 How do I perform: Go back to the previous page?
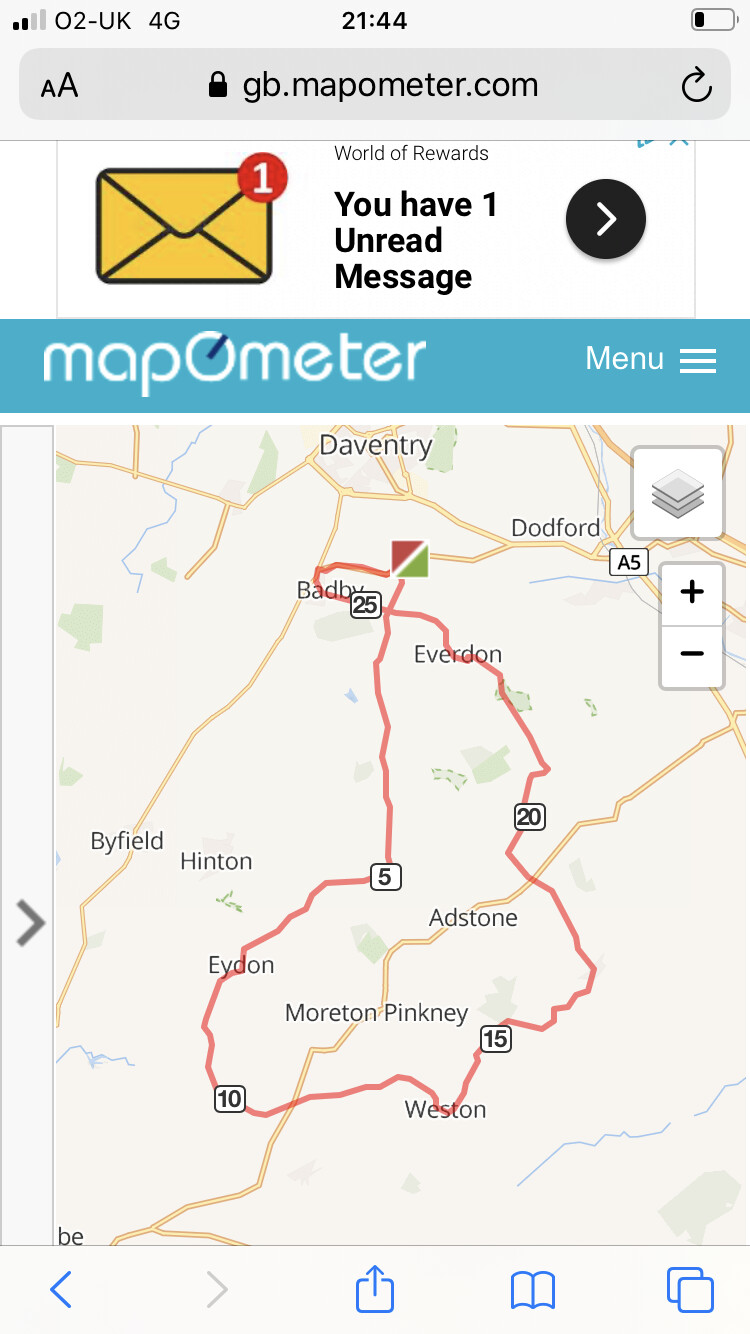click(61, 1290)
